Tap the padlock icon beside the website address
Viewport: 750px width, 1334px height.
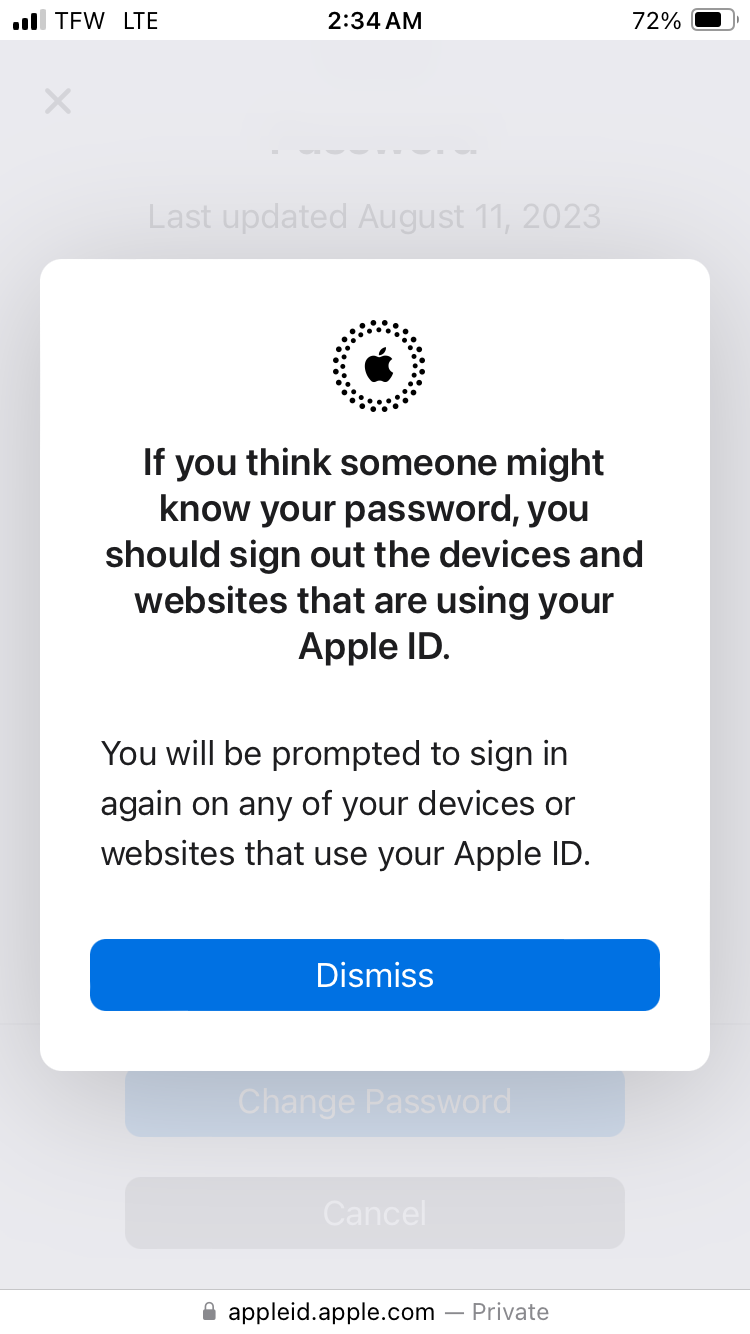click(x=210, y=1311)
